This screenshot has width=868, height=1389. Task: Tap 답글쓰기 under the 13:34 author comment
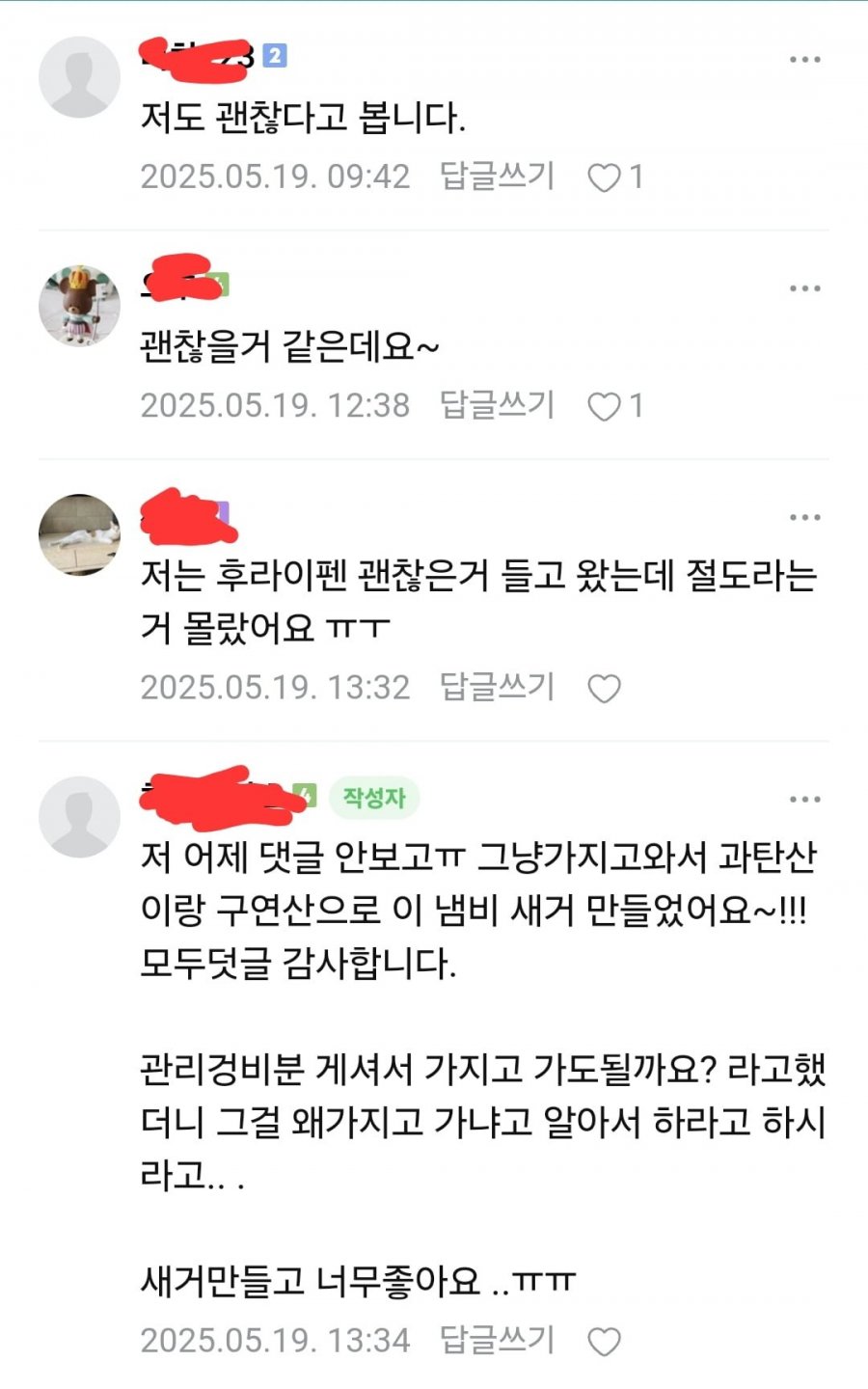pos(497,1339)
